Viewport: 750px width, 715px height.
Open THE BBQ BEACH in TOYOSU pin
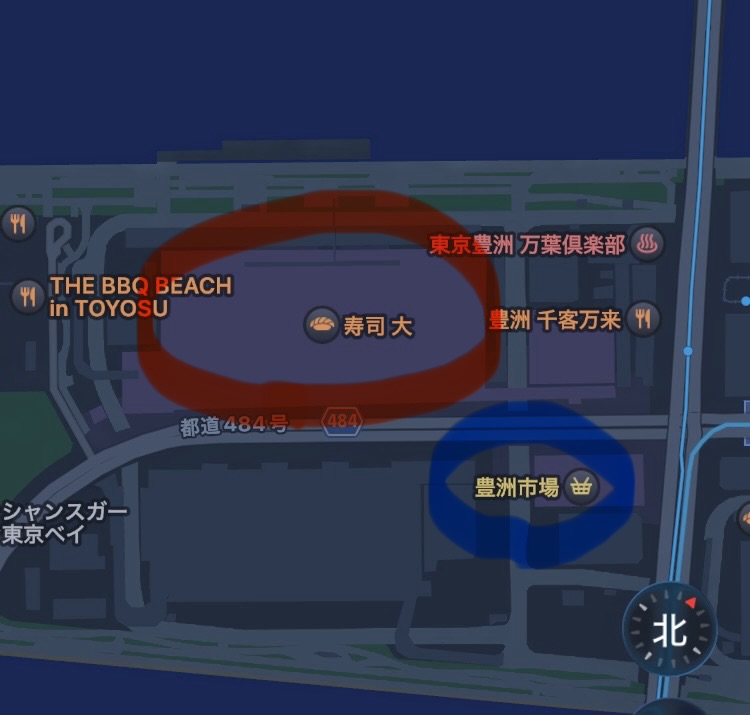(27, 296)
